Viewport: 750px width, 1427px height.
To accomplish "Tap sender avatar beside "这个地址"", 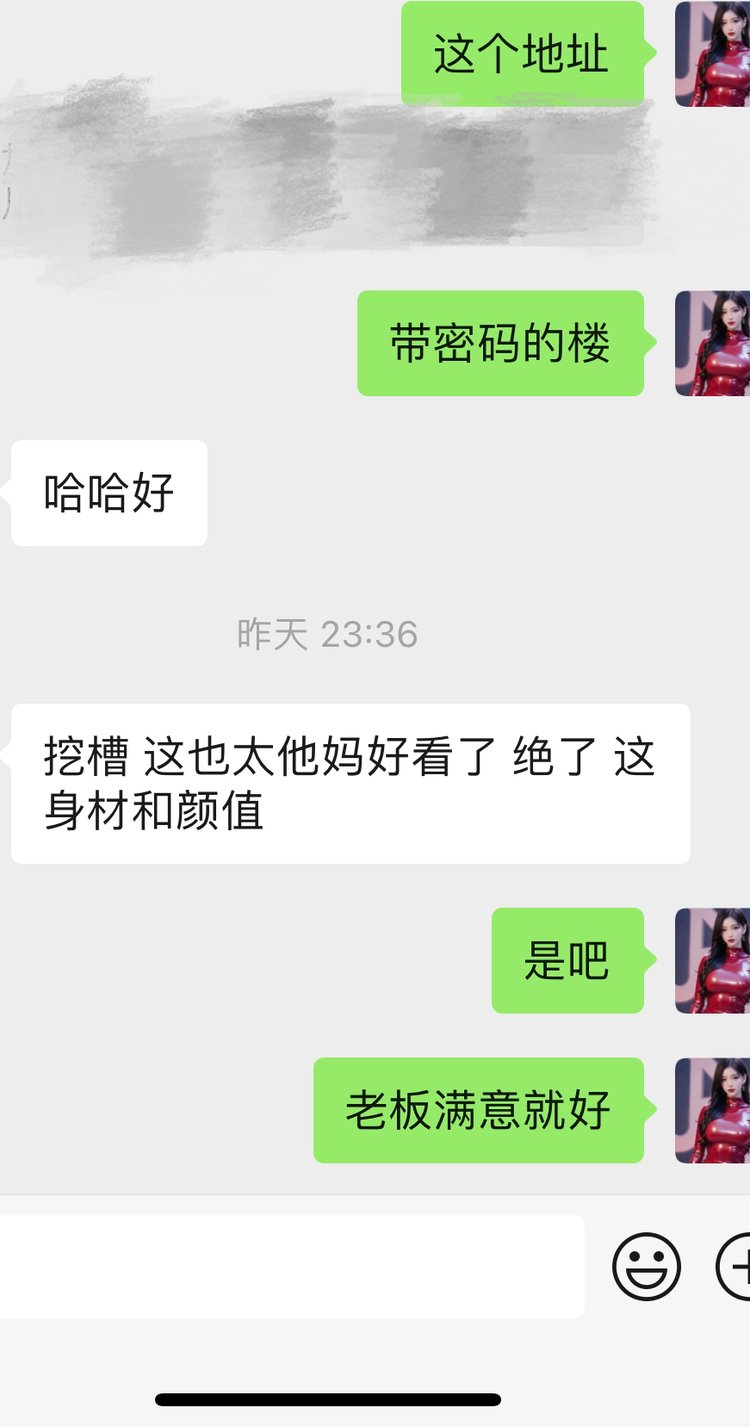I will (x=713, y=54).
